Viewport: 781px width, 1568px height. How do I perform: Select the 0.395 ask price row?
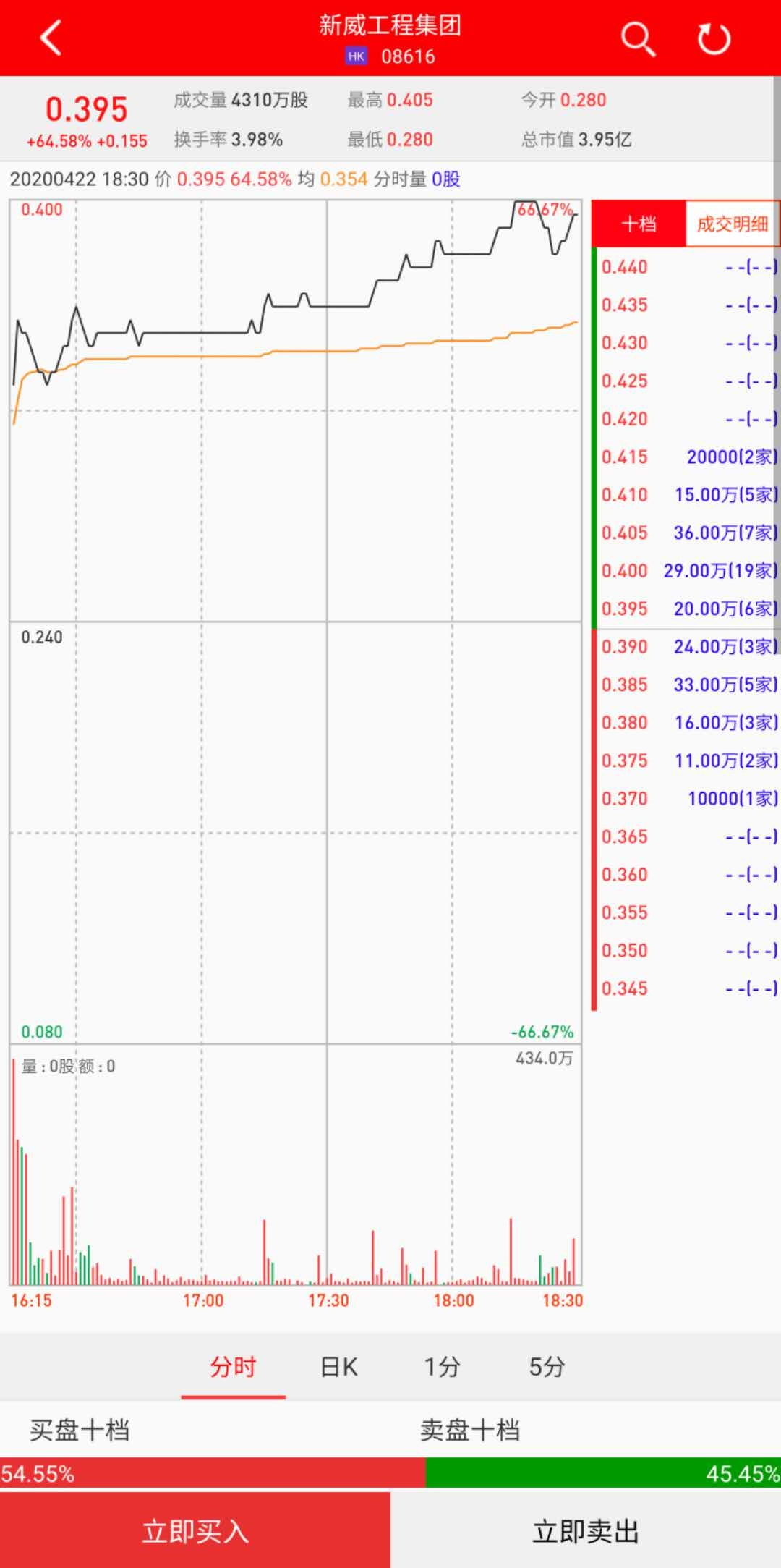(687, 609)
